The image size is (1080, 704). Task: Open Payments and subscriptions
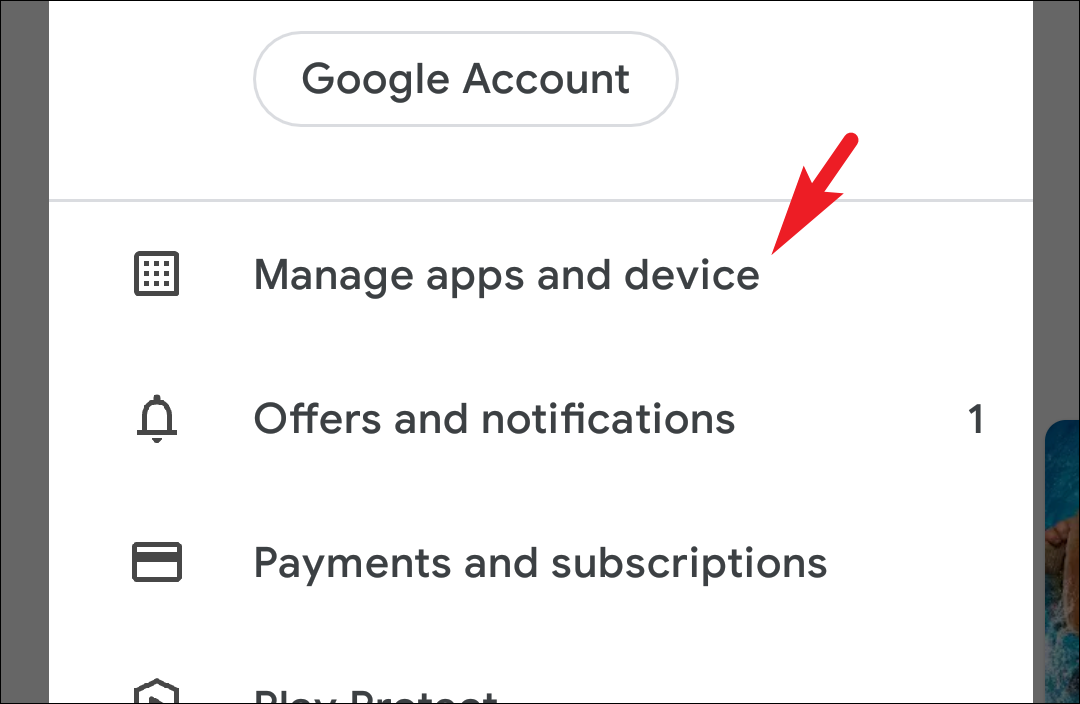(540, 563)
